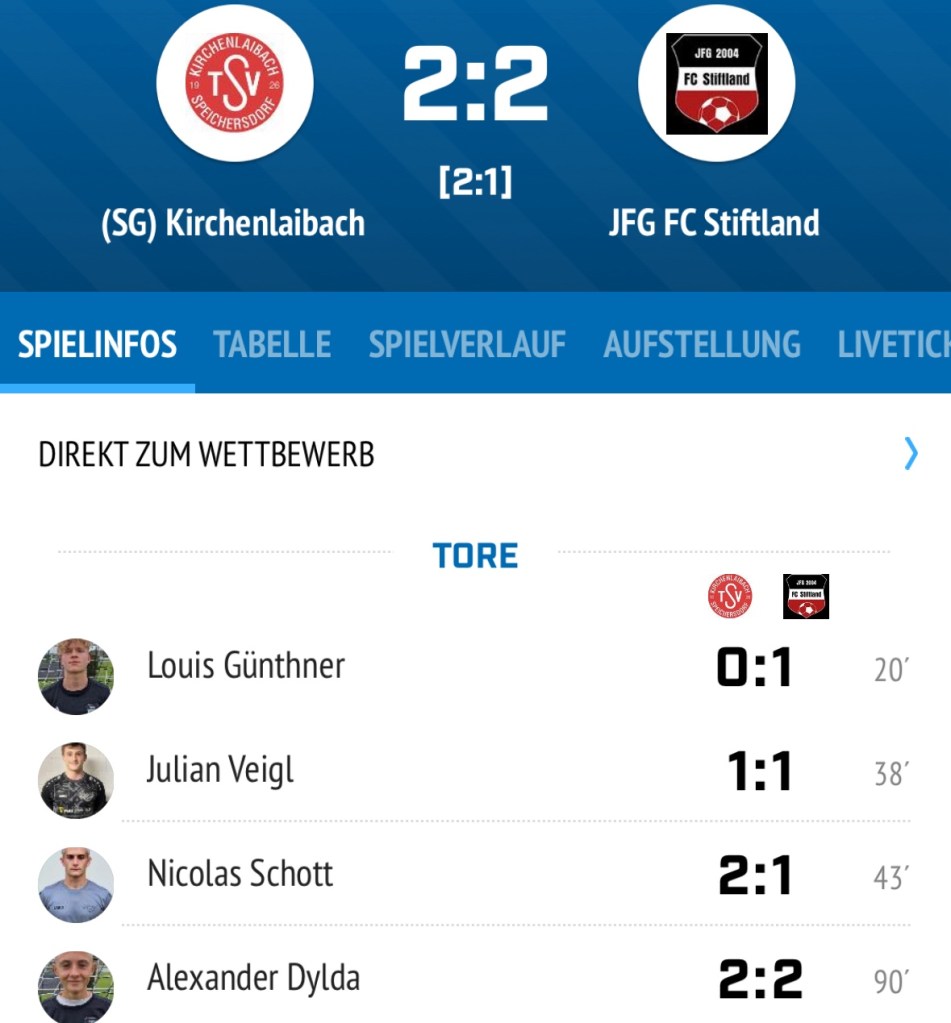Open Direkt zum Wettbewerb

[x=475, y=454]
